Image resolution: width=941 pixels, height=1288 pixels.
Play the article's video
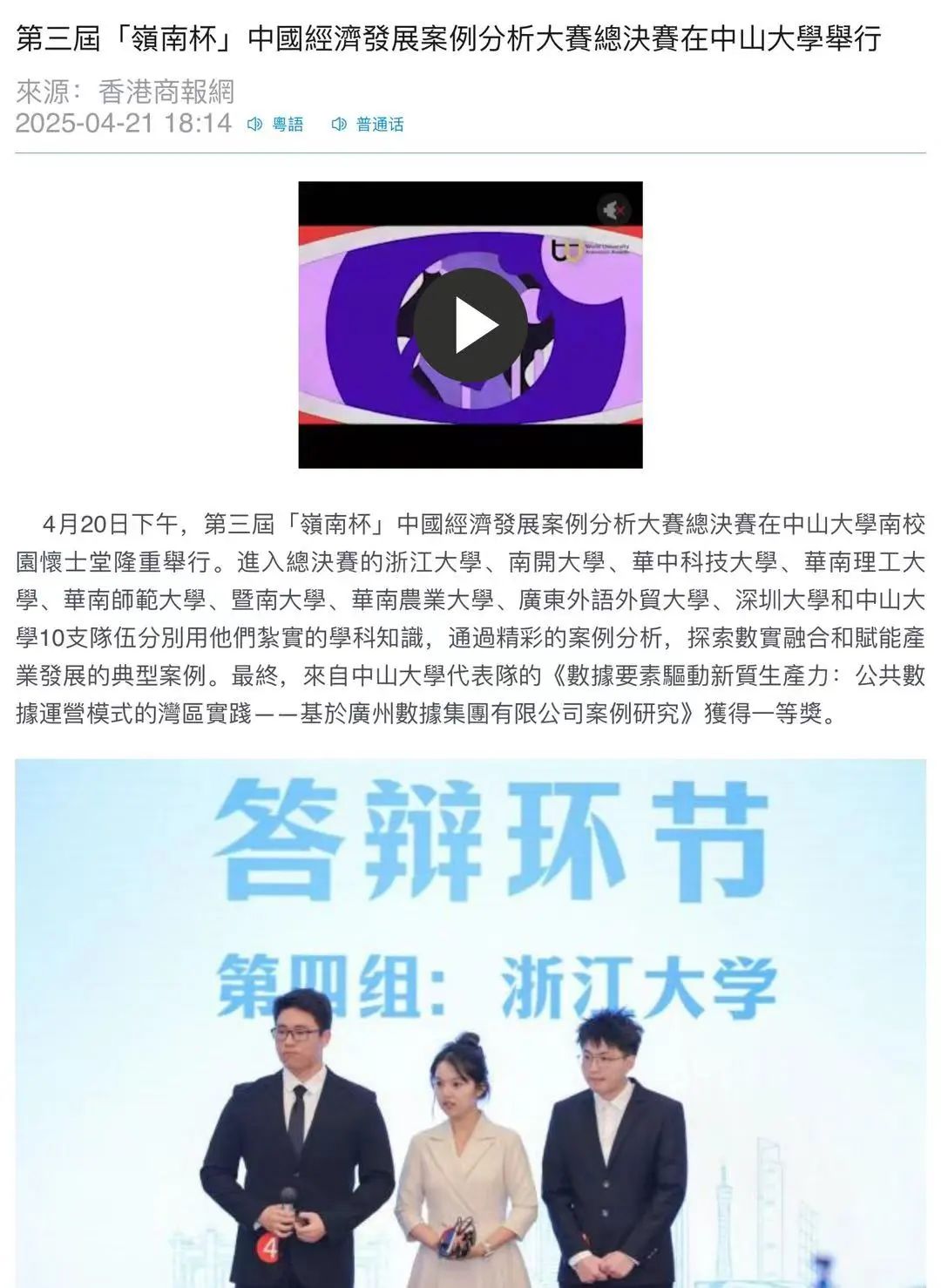470,325
